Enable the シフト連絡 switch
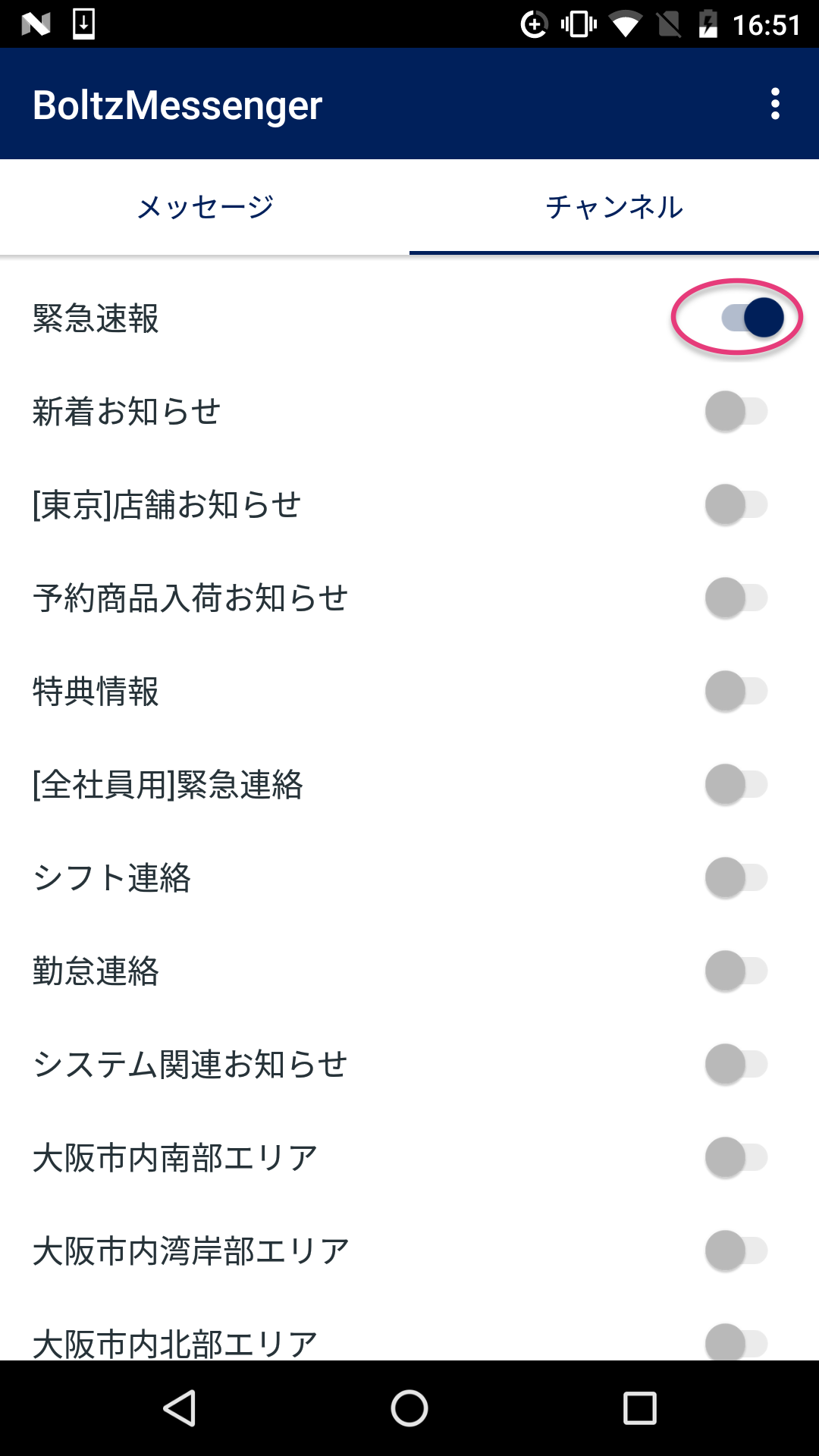 pos(736,877)
